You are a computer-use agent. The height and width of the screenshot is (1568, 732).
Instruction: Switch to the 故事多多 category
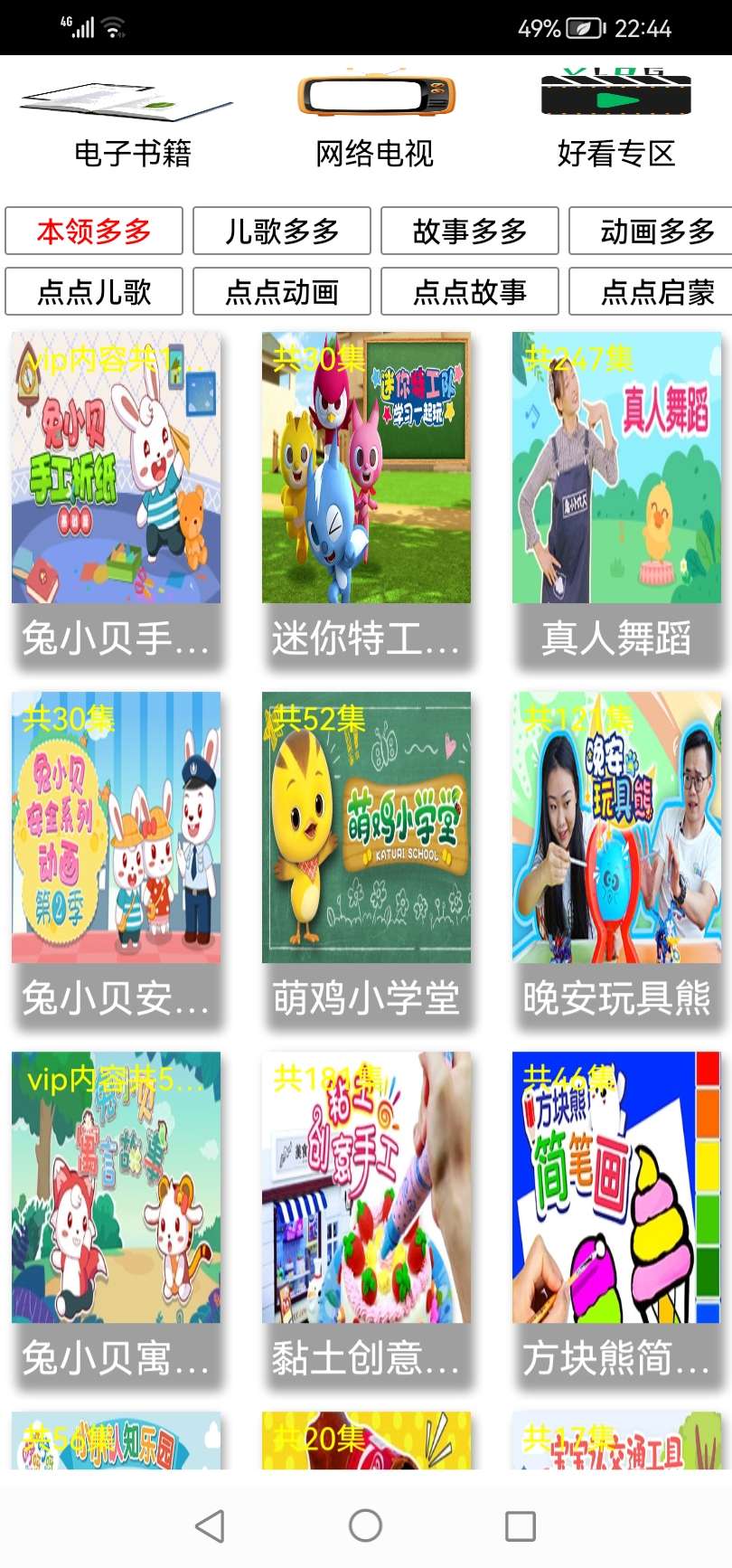pyautogui.click(x=470, y=231)
